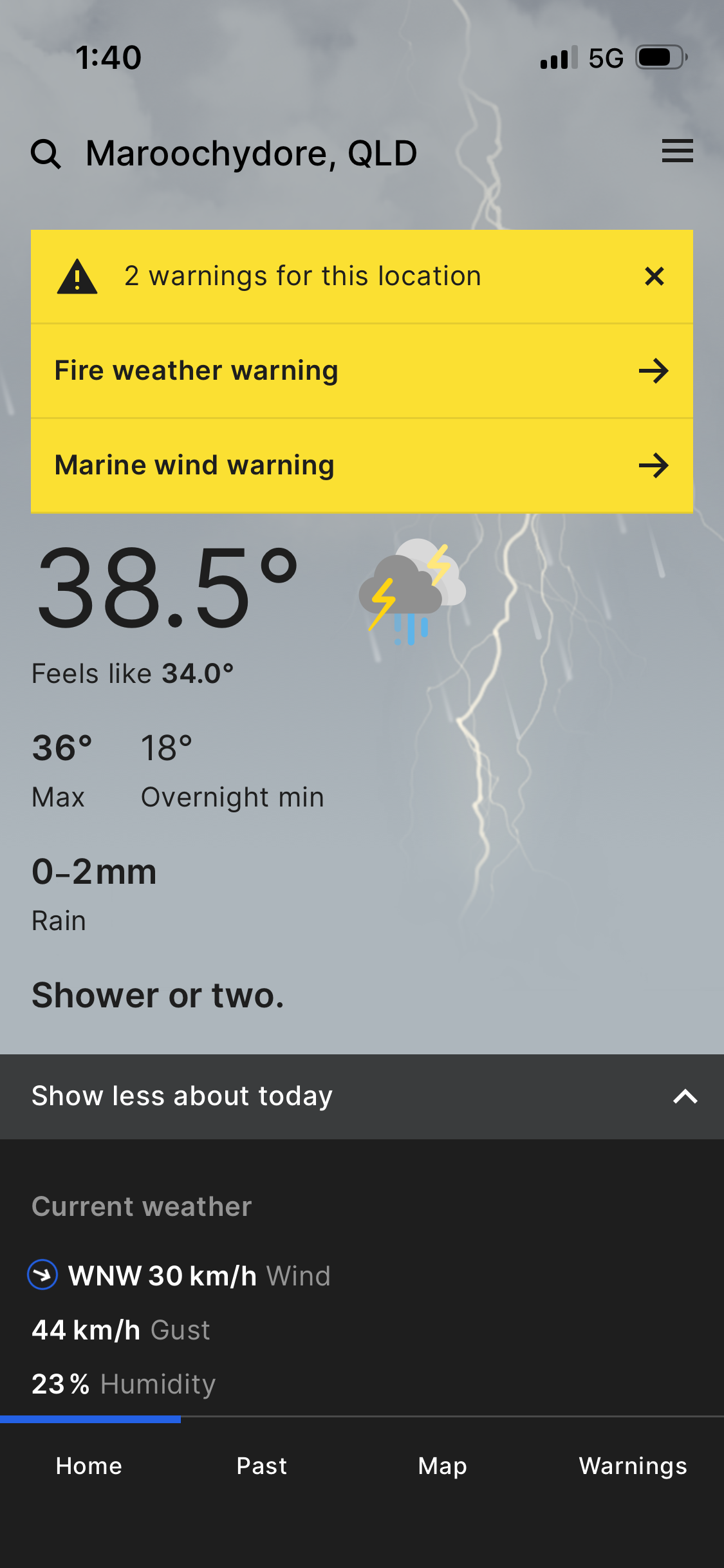Open the hamburger menu
724x1568 pixels.
(x=677, y=151)
